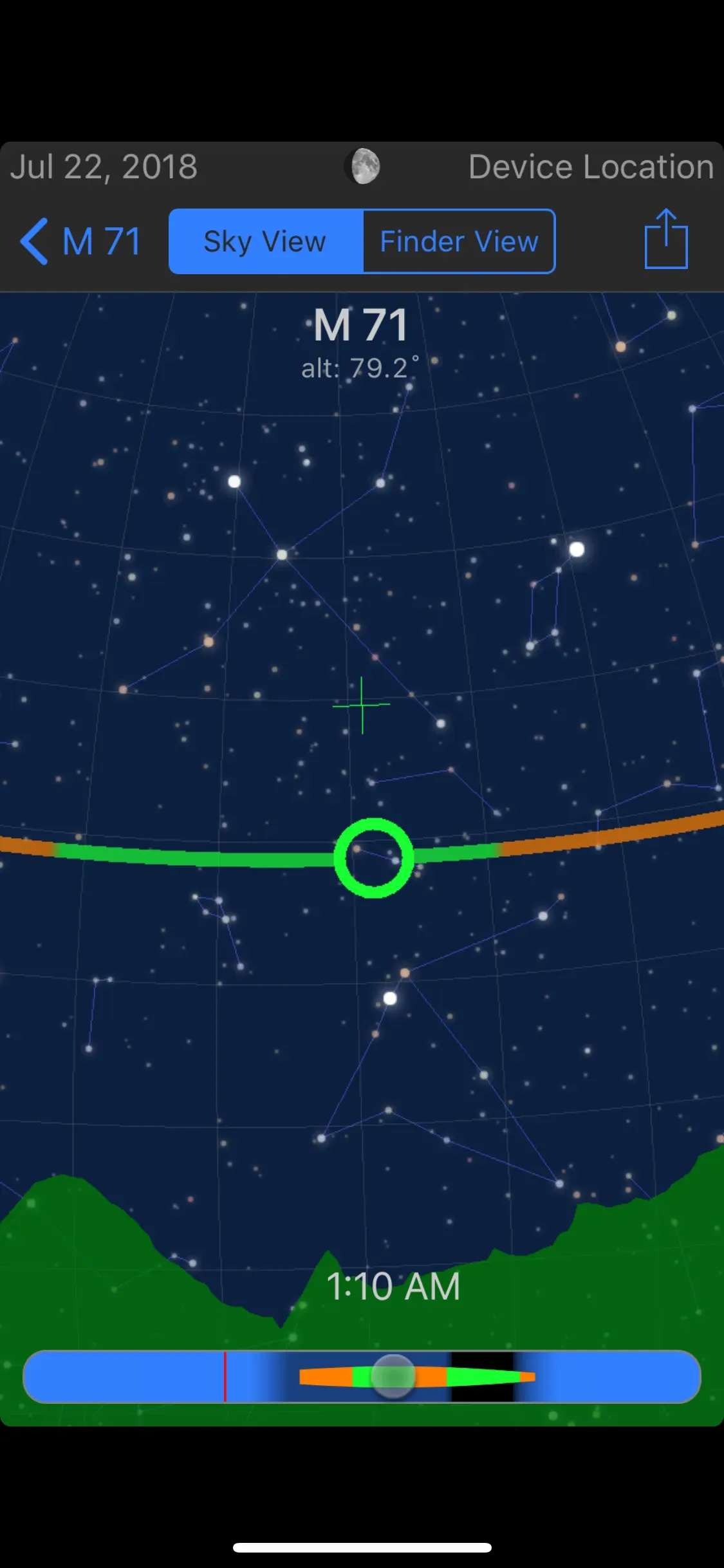Tap the time slider handle
This screenshot has height=1568, width=724.
coord(393,1376)
